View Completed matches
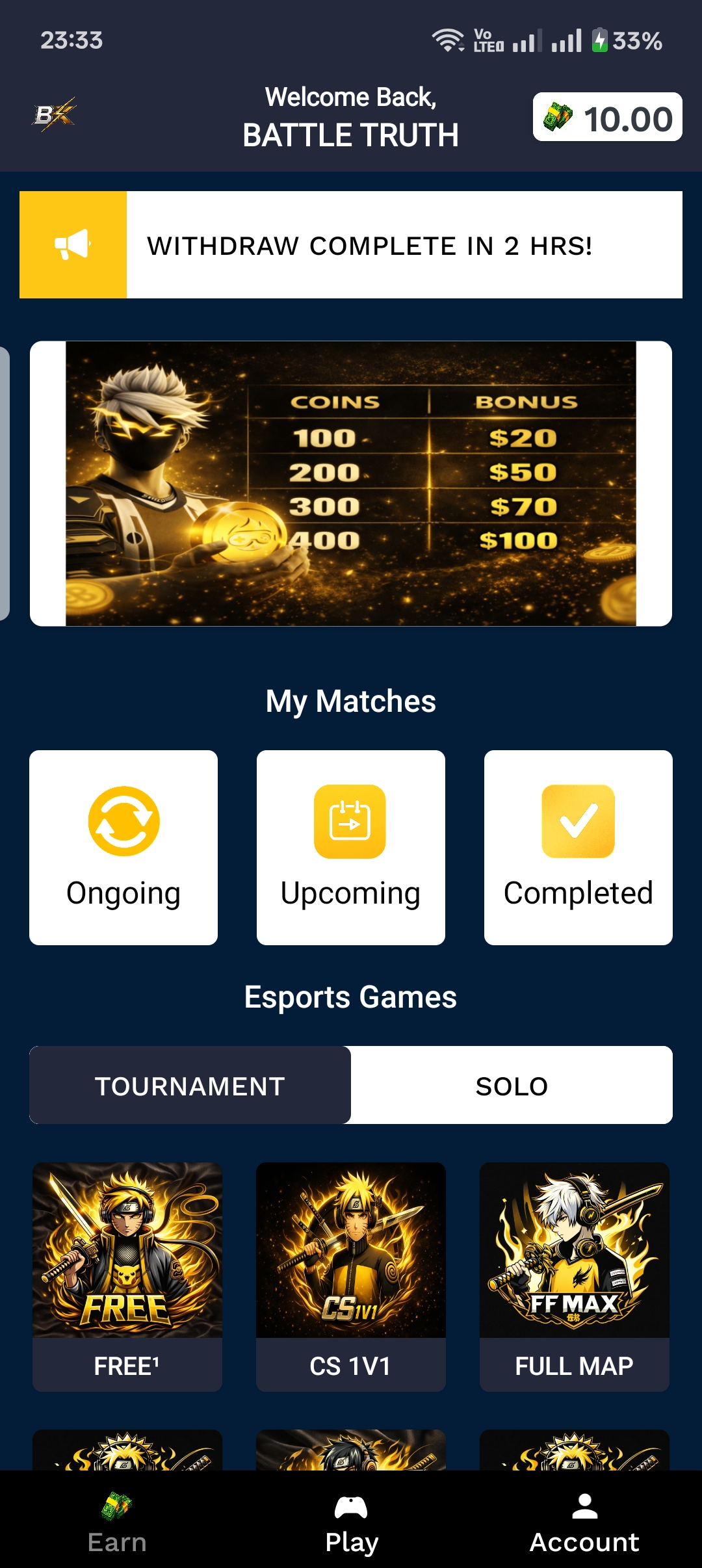 coord(578,847)
